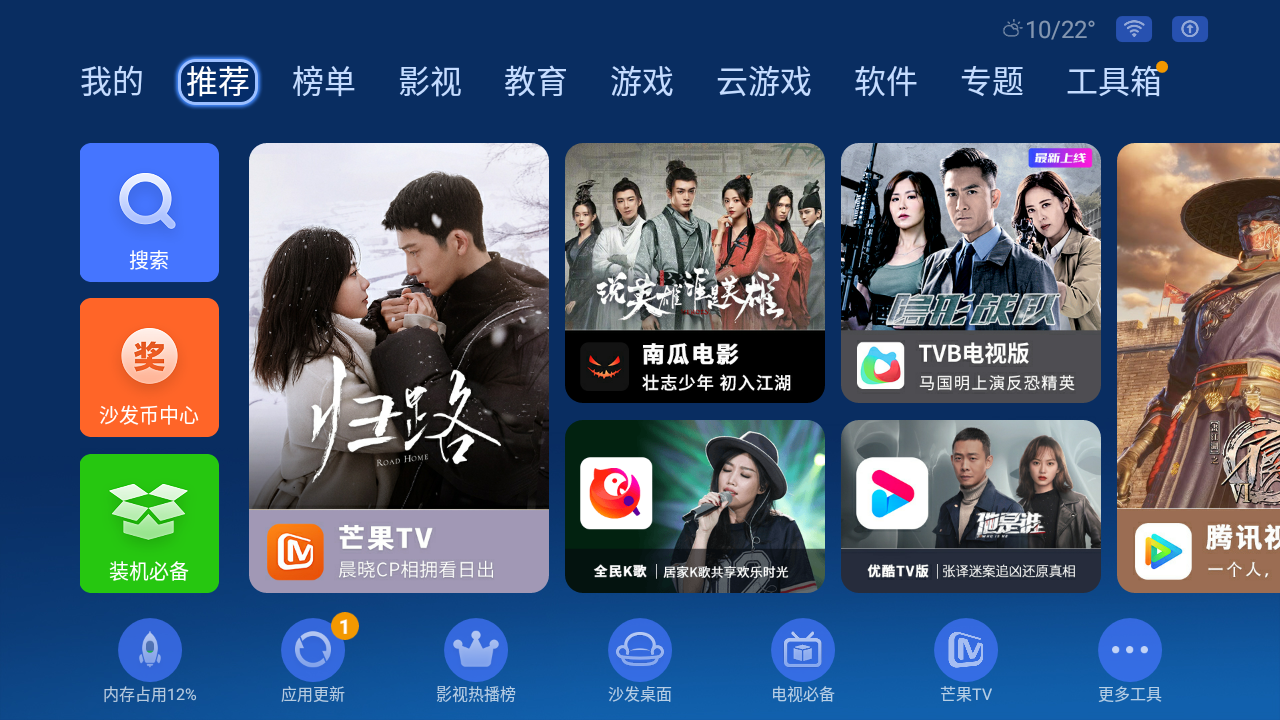The width and height of the screenshot is (1280, 720).
Task: Open the 影视 tab
Action: tap(430, 82)
